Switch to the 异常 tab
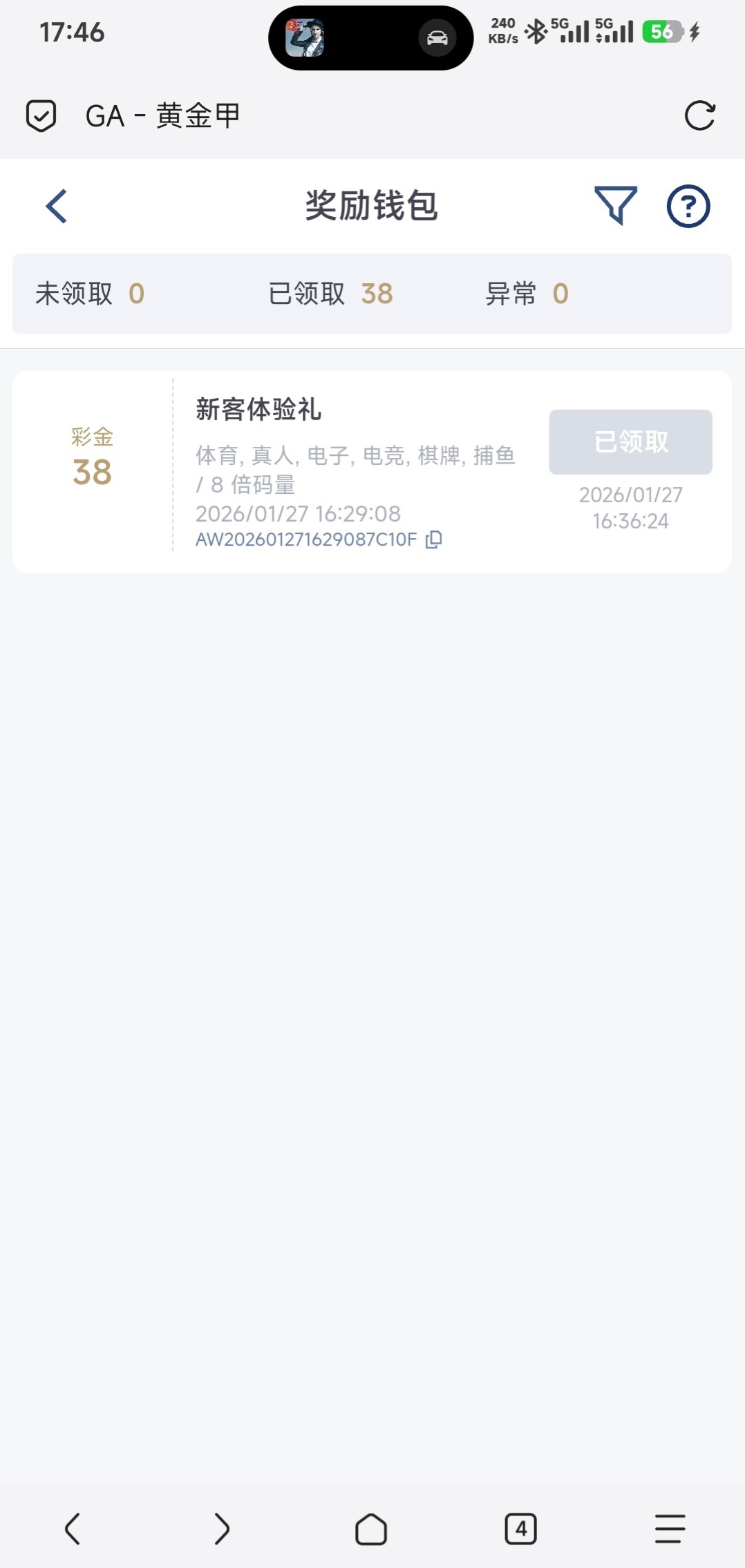745x1568 pixels. click(x=527, y=294)
